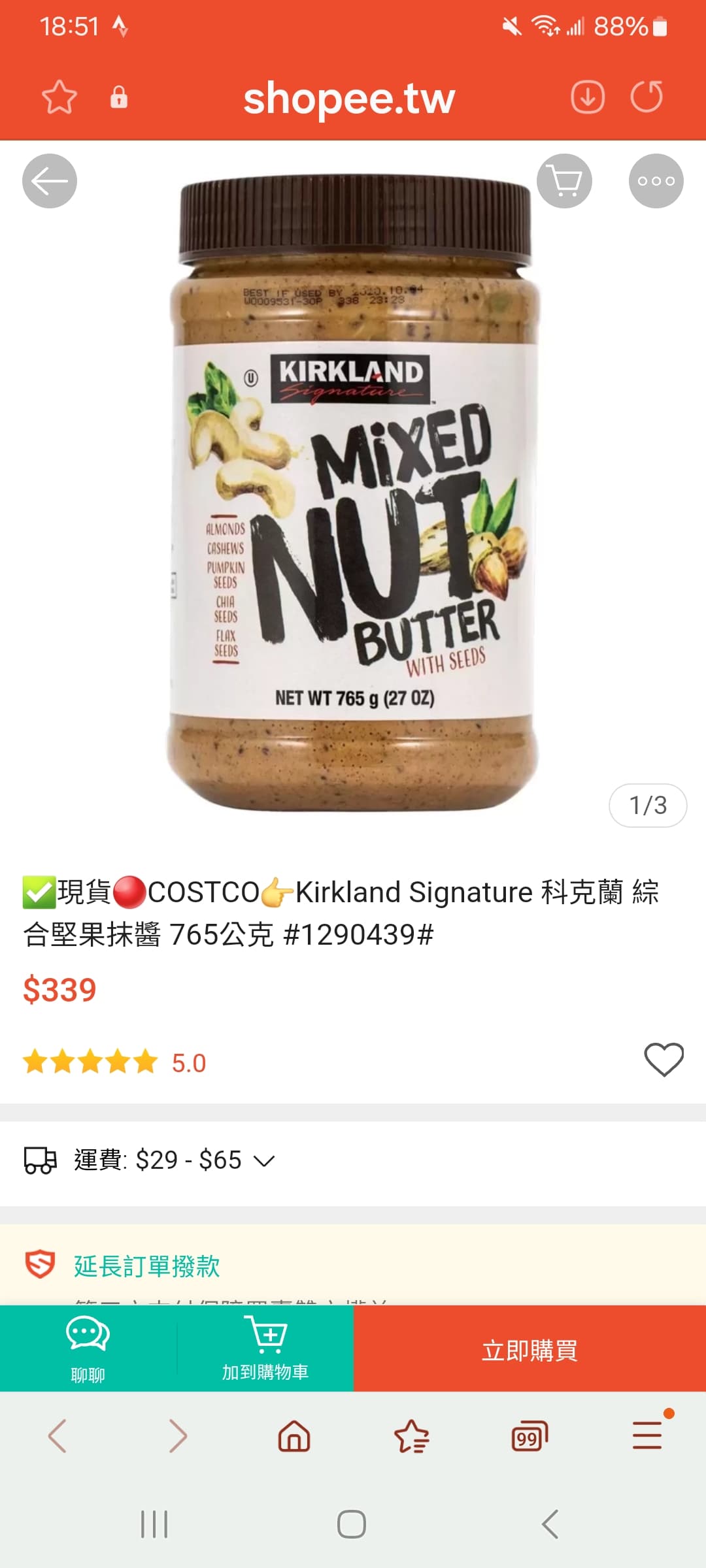Open the shopping cart icon
This screenshot has height=1568, width=706.
[x=564, y=181]
